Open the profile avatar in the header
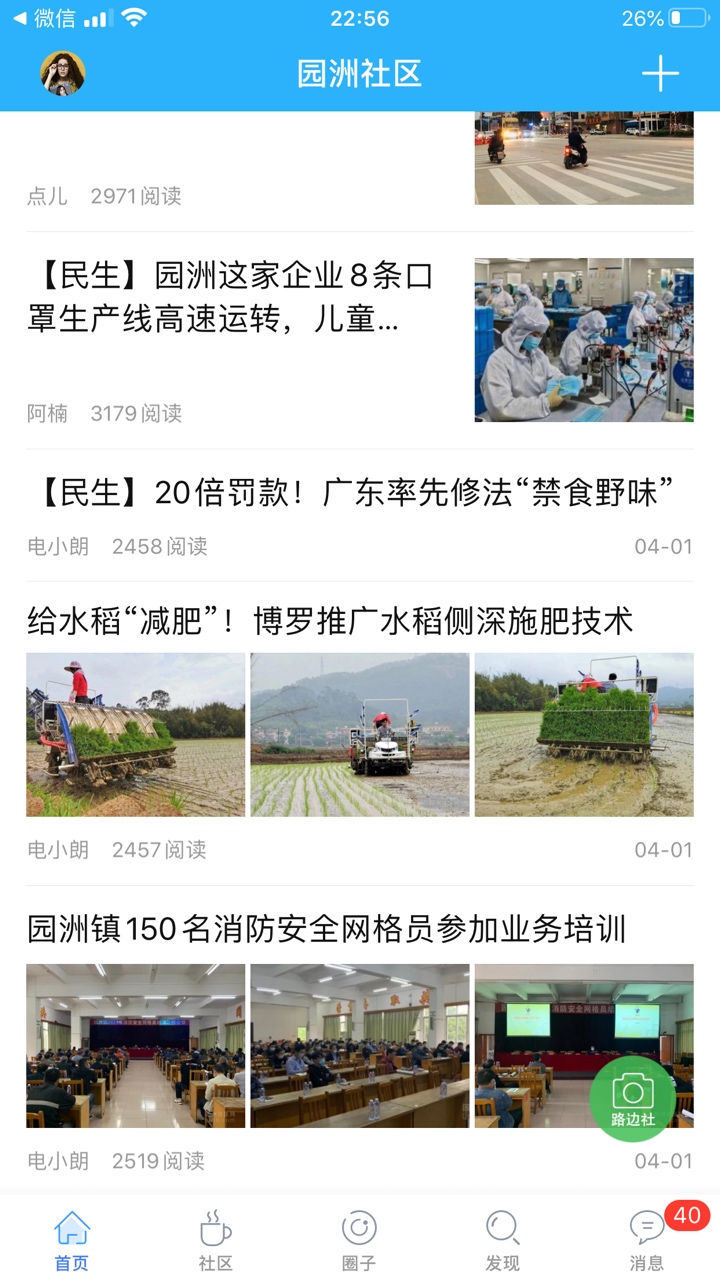This screenshot has height=1280, width=720. point(63,73)
